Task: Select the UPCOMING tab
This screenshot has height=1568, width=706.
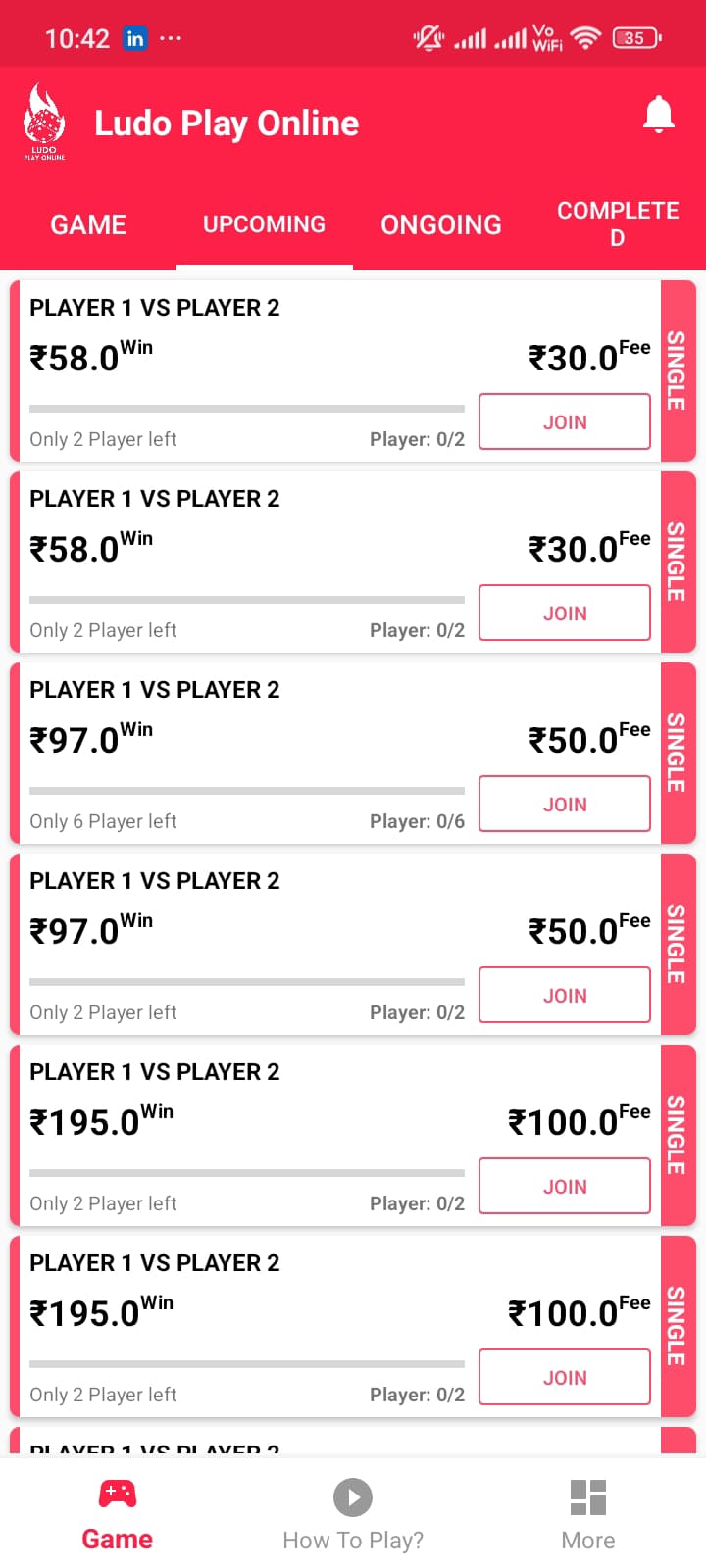Action: tap(265, 224)
